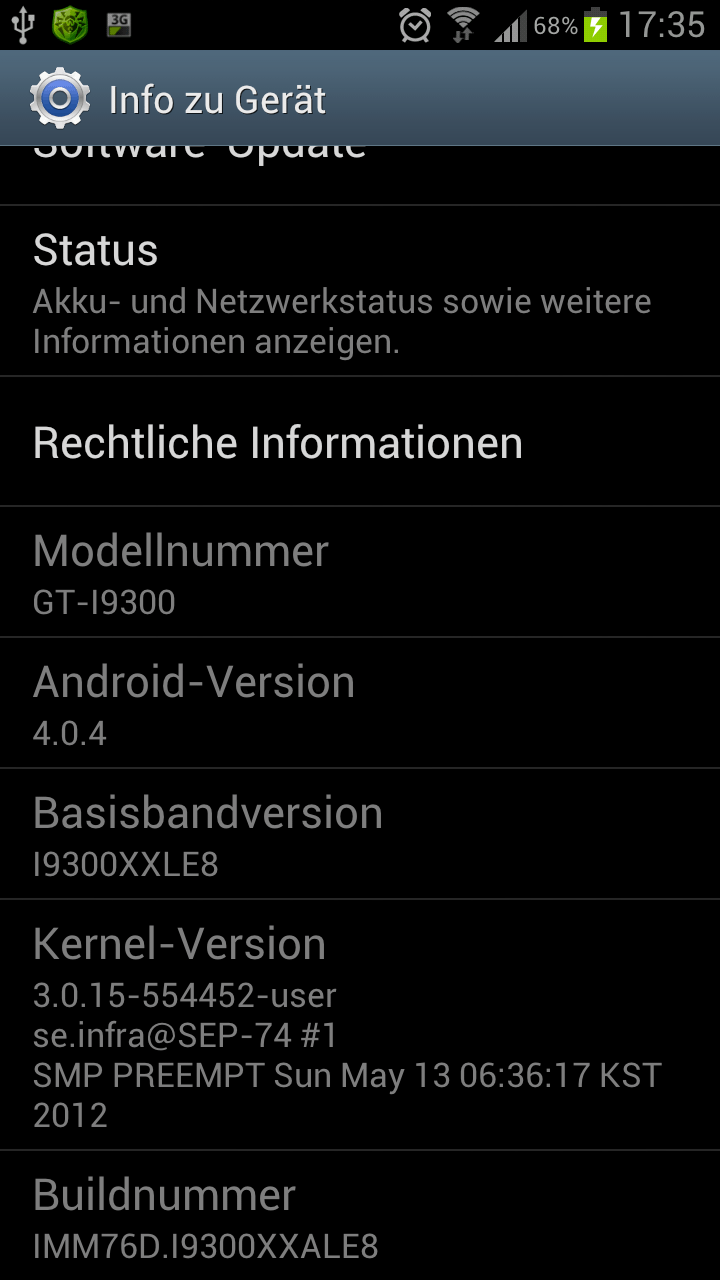Open the Status row

360,291
